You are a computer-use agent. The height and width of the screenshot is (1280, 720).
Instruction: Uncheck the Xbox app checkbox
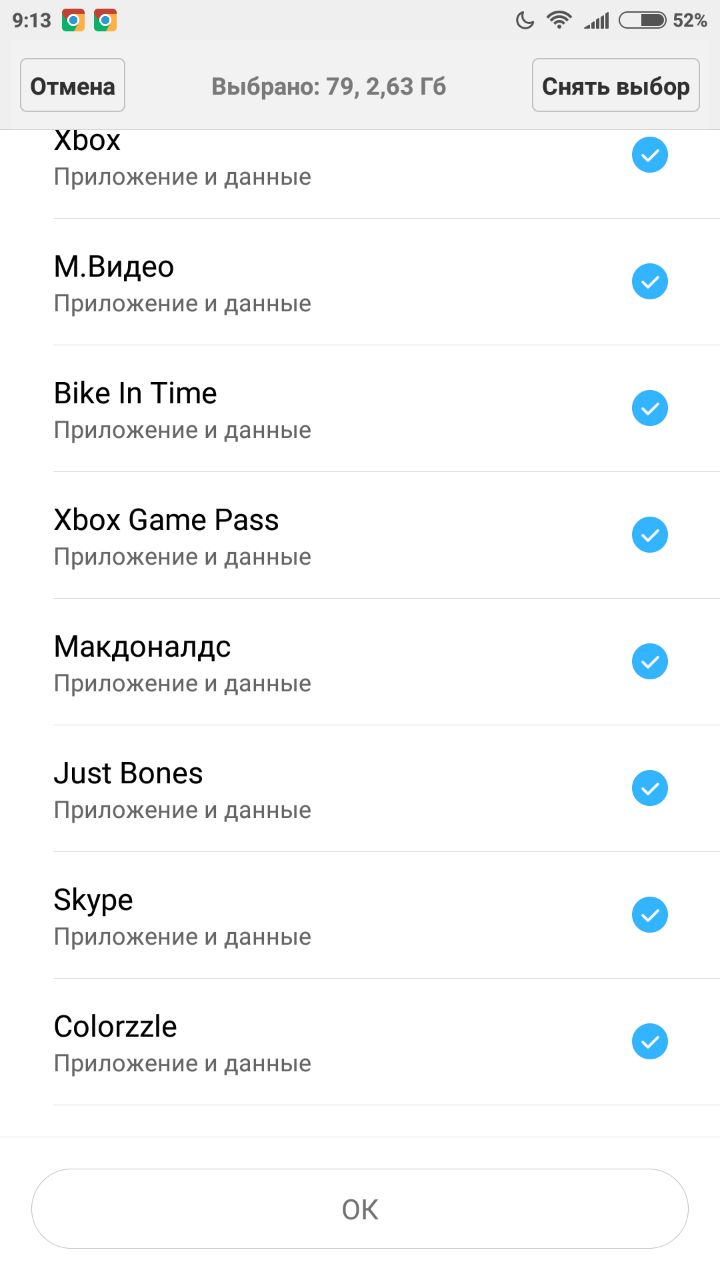pos(650,155)
